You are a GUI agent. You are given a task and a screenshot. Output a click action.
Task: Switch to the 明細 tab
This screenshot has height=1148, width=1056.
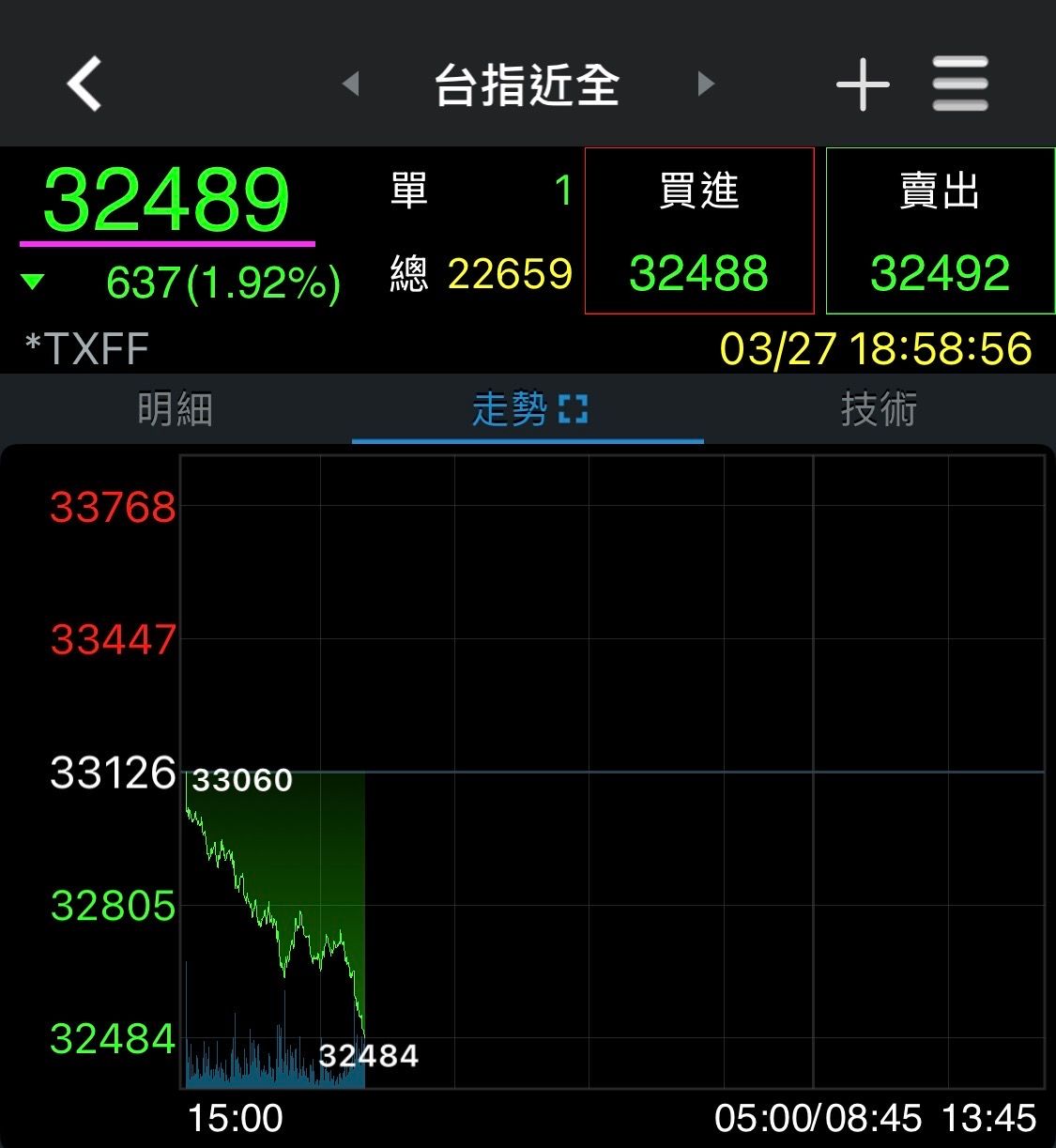click(175, 409)
